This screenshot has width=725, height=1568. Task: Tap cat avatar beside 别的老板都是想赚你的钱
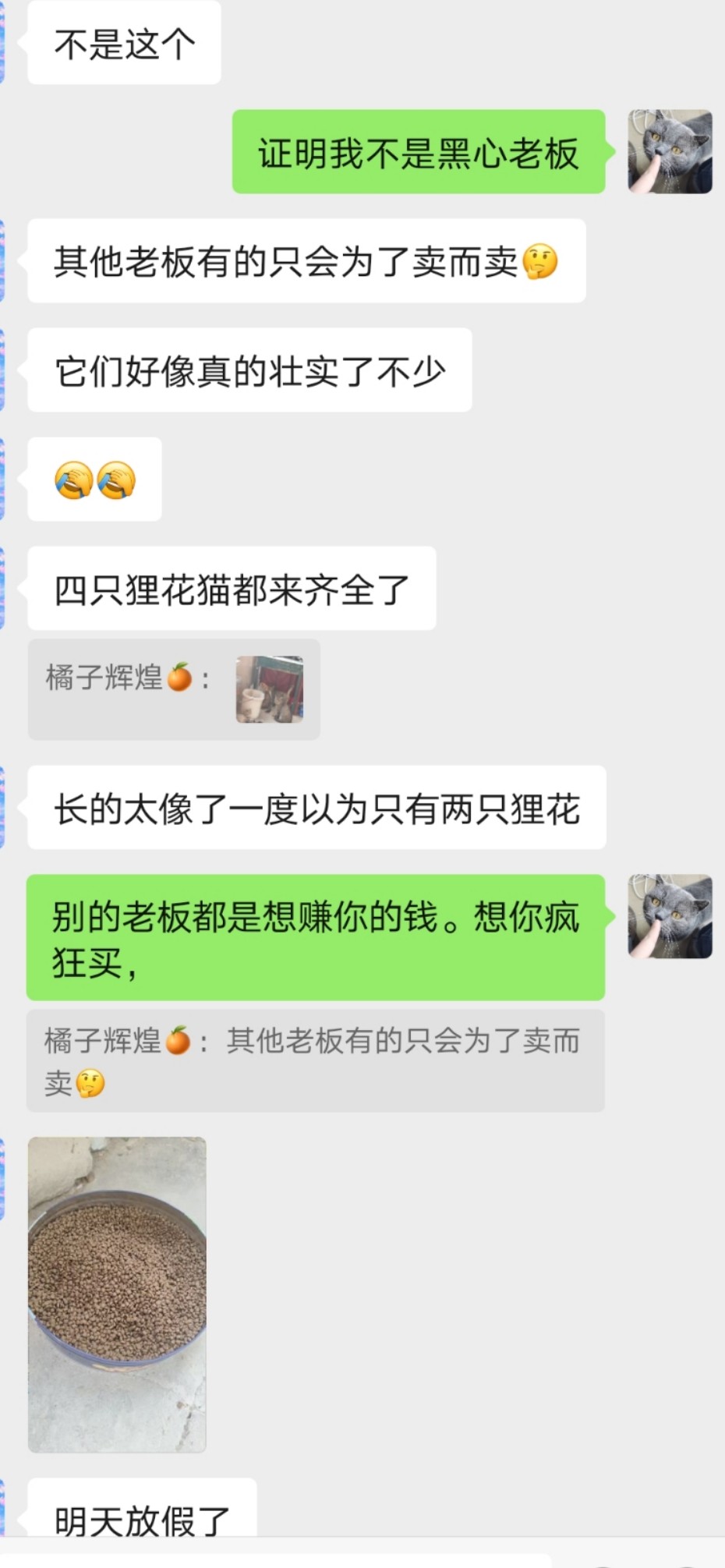click(670, 916)
